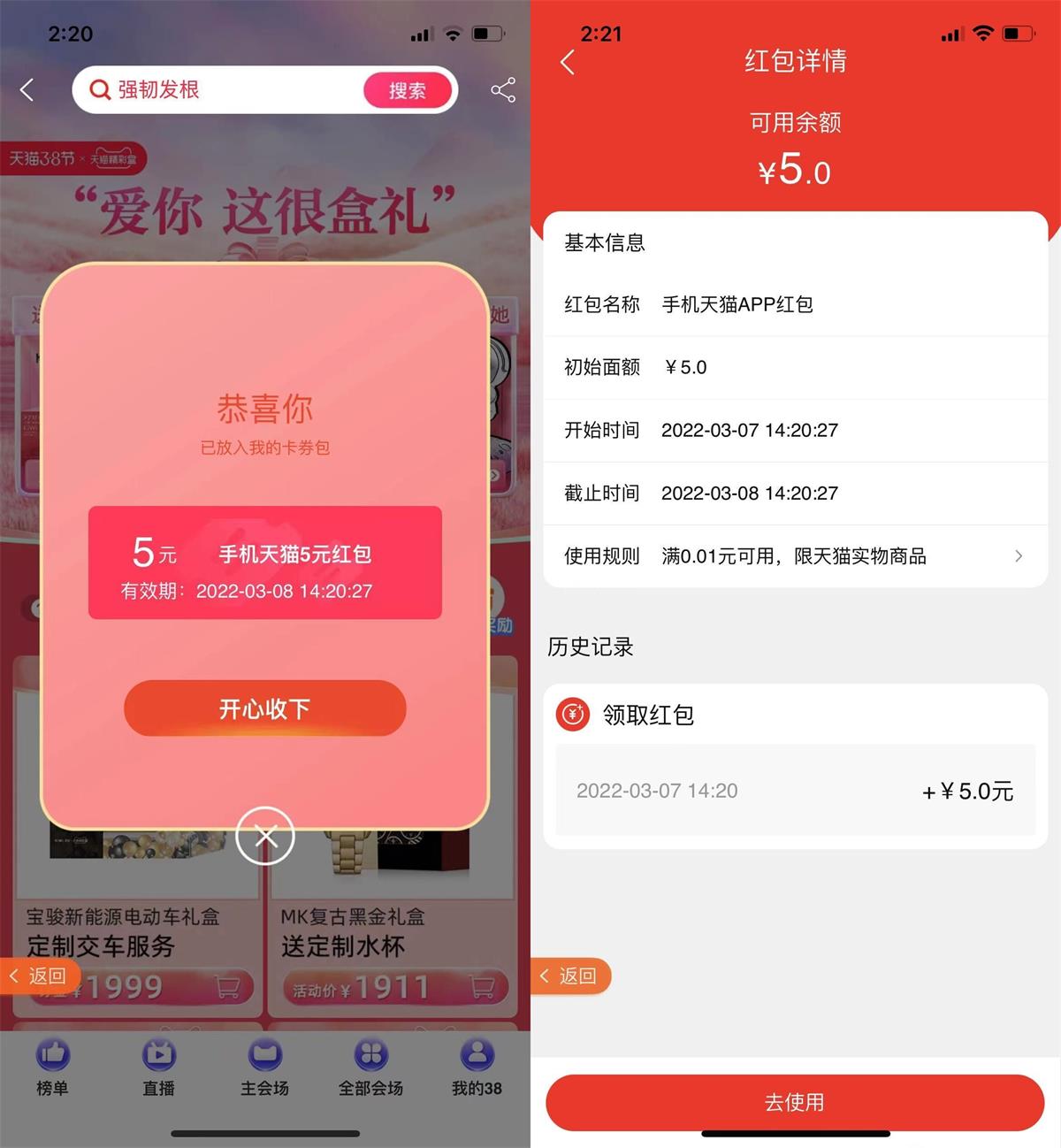Tap the 搜索 search button
This screenshot has width=1061, height=1148.
[408, 89]
